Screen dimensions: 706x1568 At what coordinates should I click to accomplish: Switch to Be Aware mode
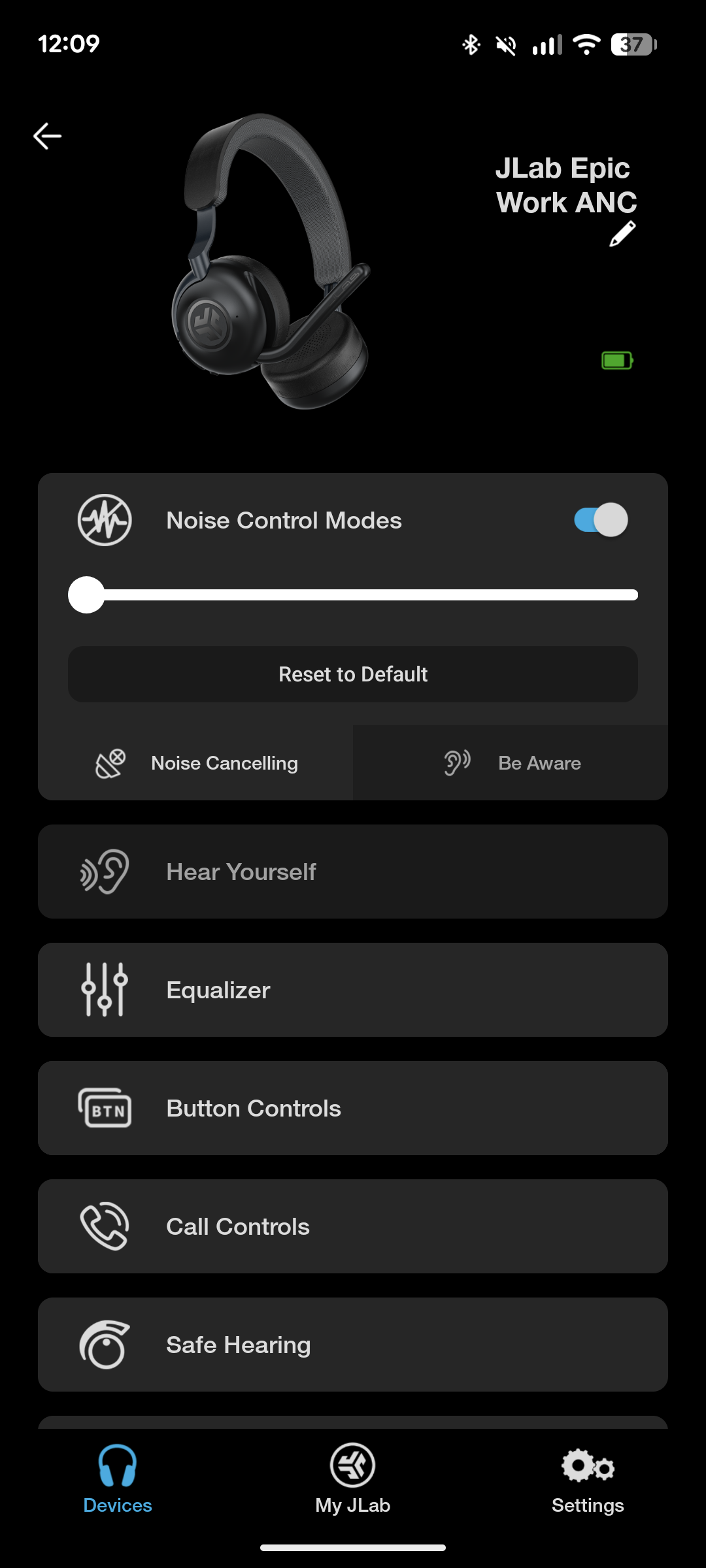click(x=511, y=763)
